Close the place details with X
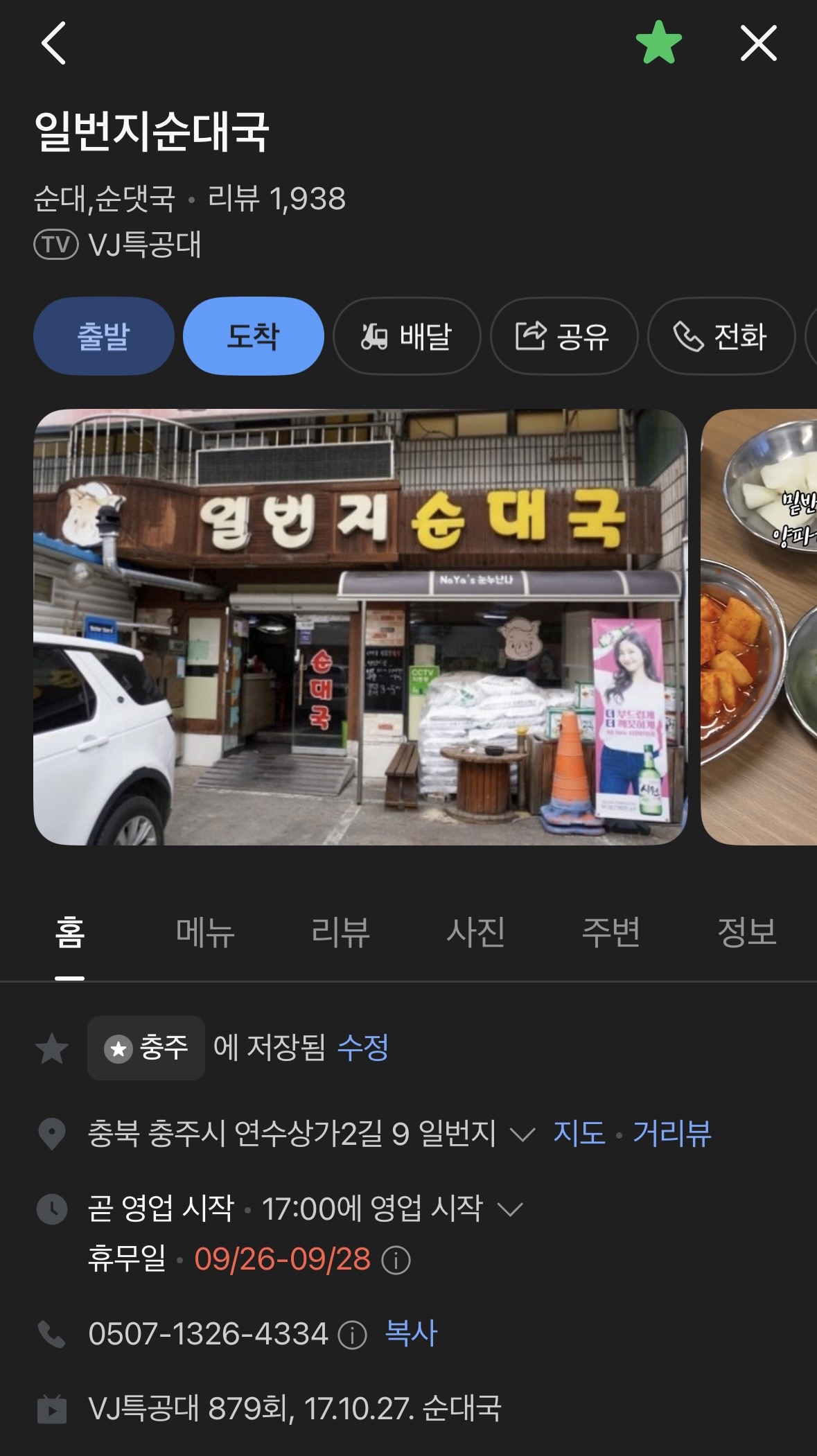 click(x=758, y=43)
